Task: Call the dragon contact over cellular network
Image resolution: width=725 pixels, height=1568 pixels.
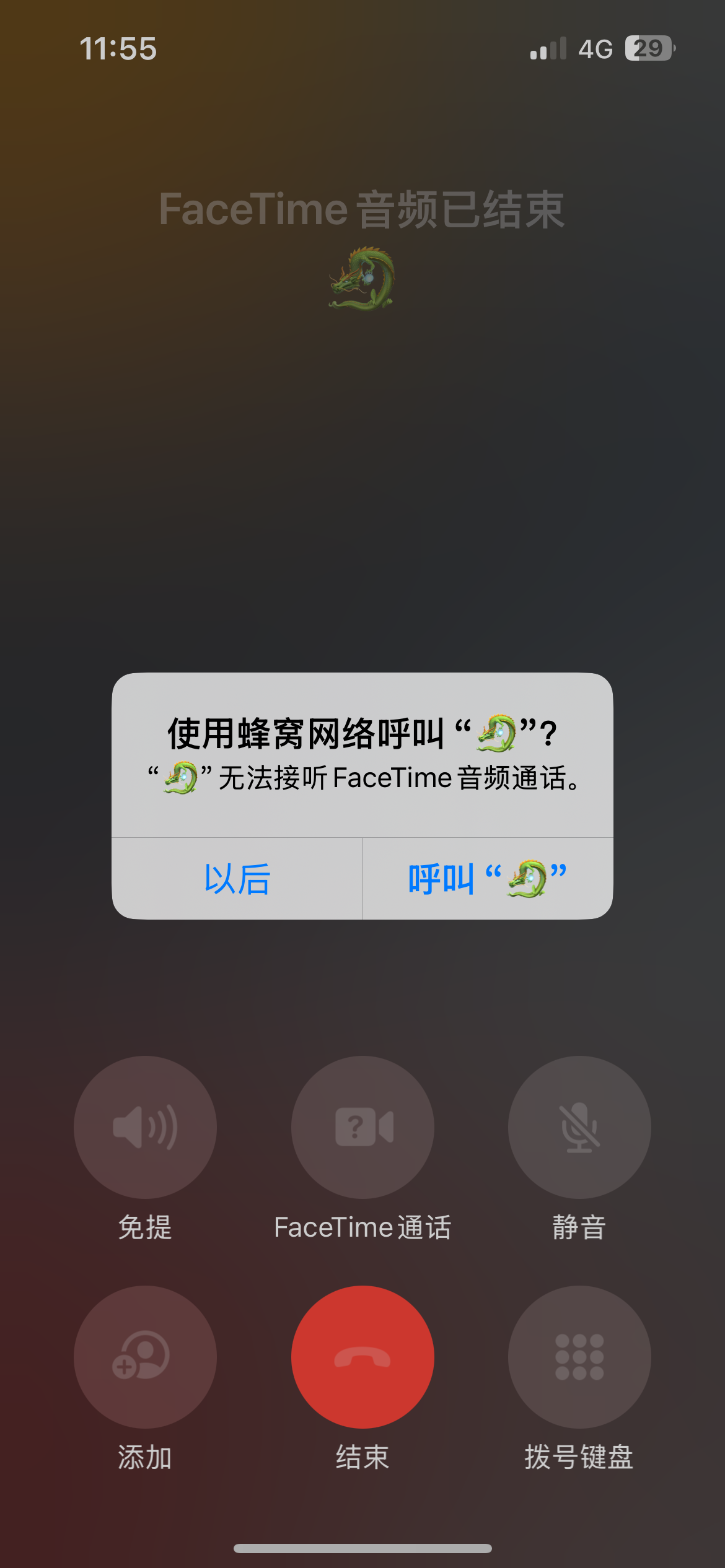Action: [488, 879]
